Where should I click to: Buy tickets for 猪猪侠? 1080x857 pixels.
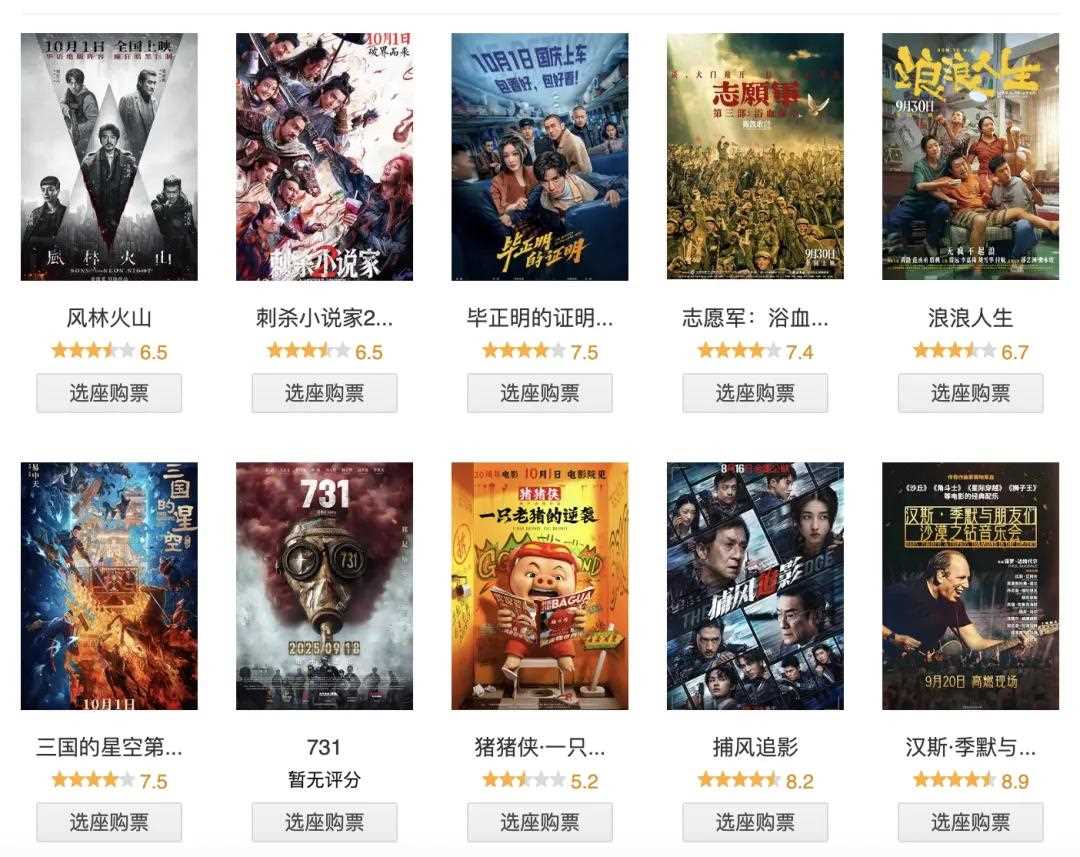coord(540,822)
